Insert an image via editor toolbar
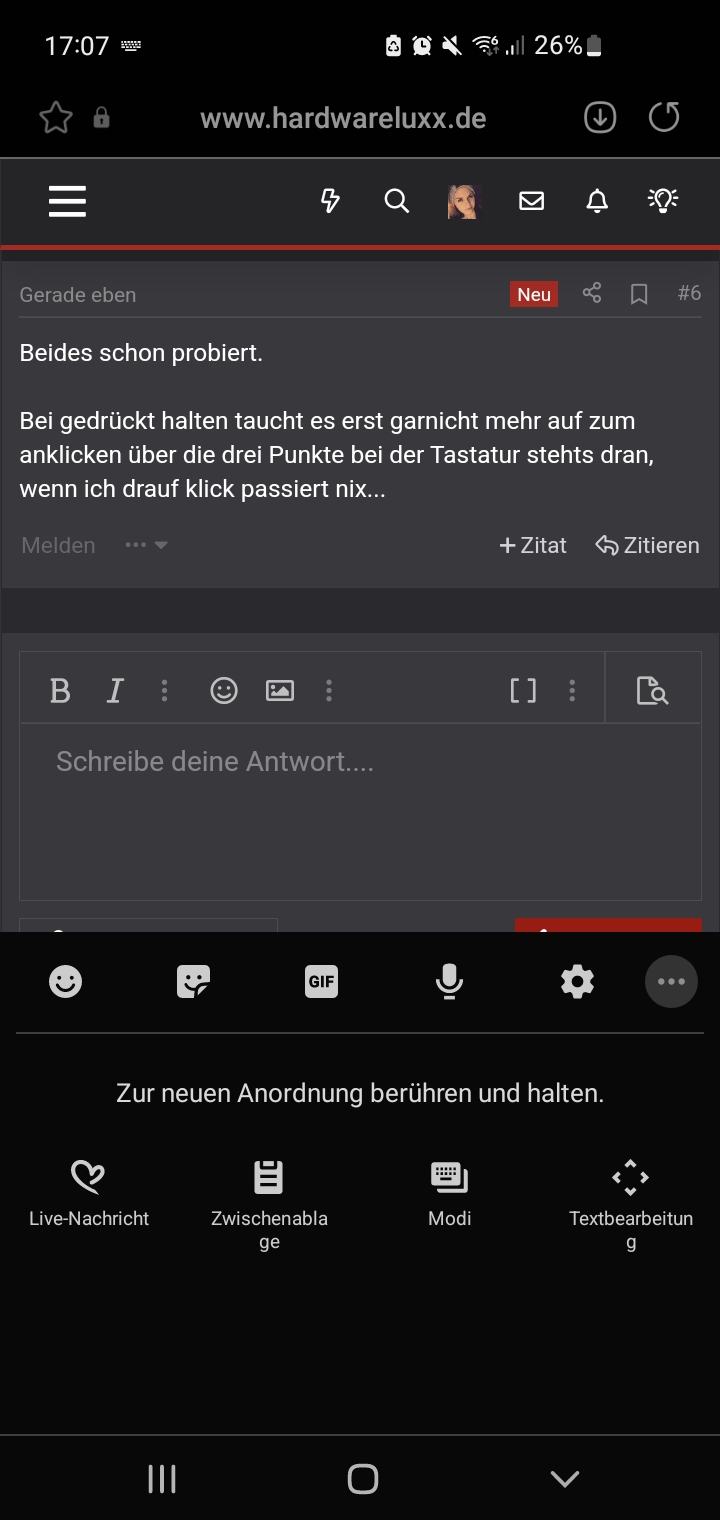This screenshot has width=720, height=1520. tap(280, 690)
